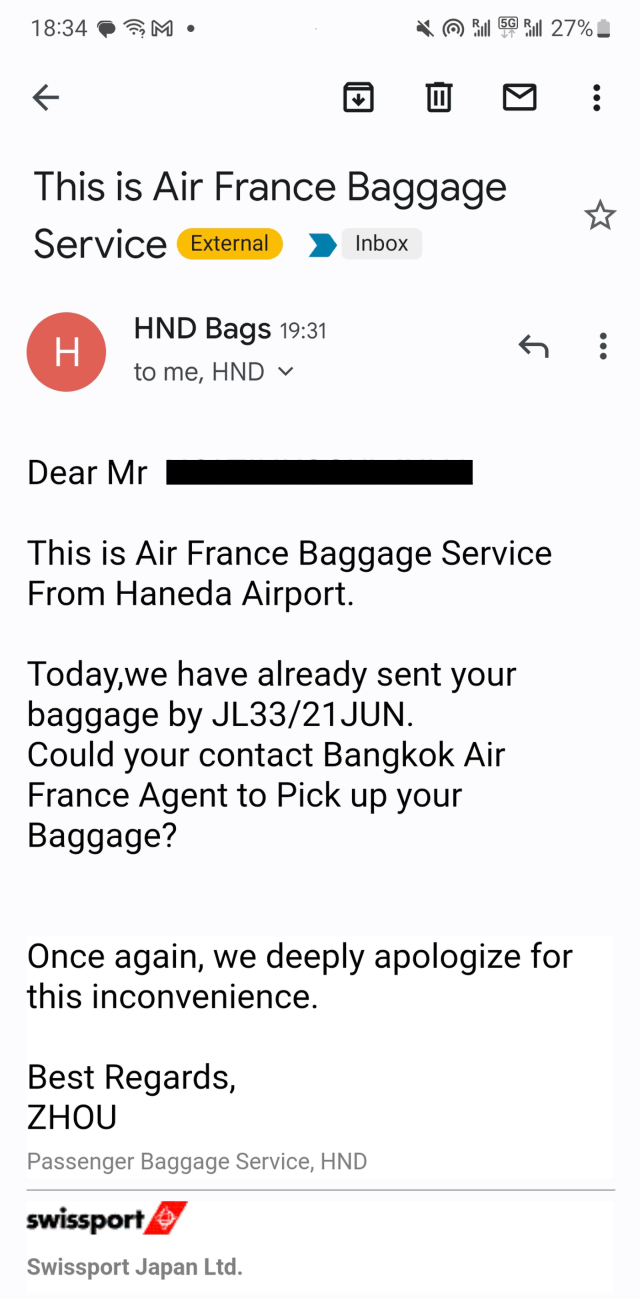Open the top overflow menu

click(x=596, y=97)
